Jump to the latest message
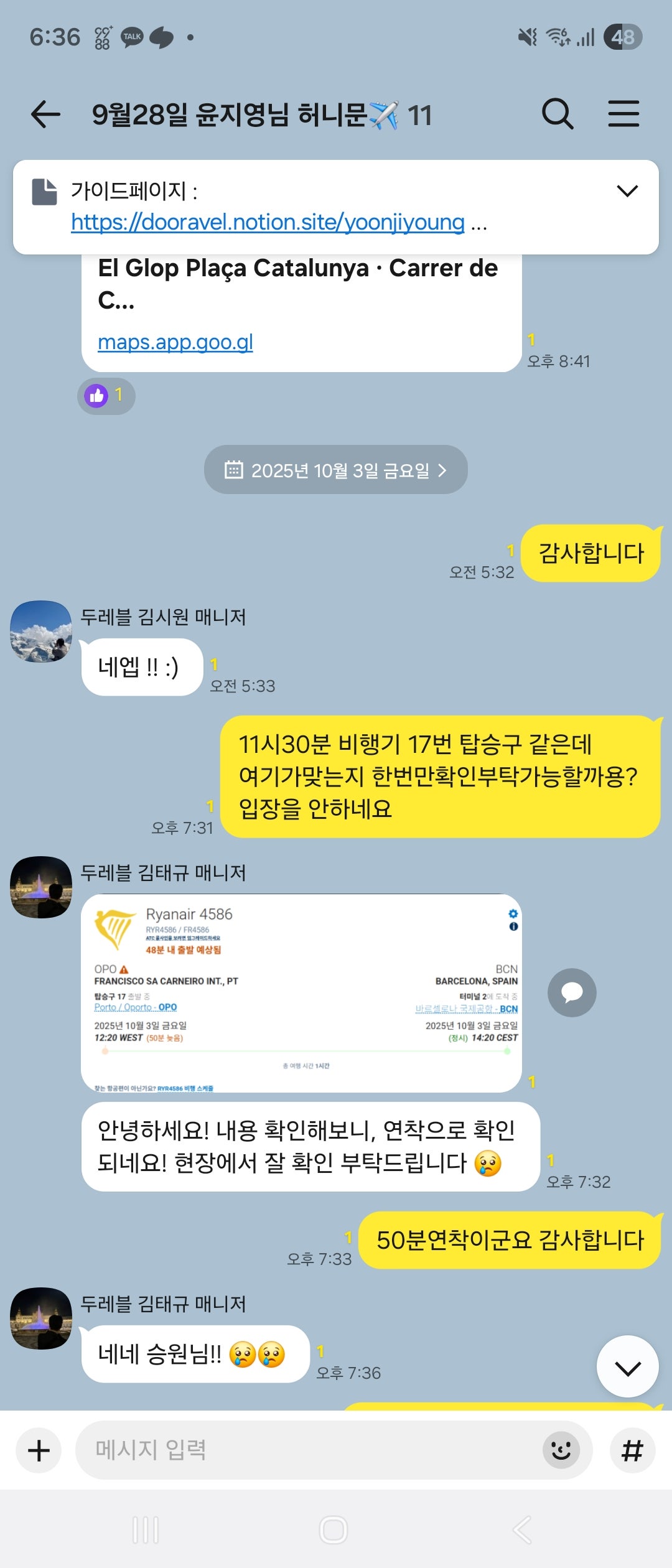 point(627,1367)
